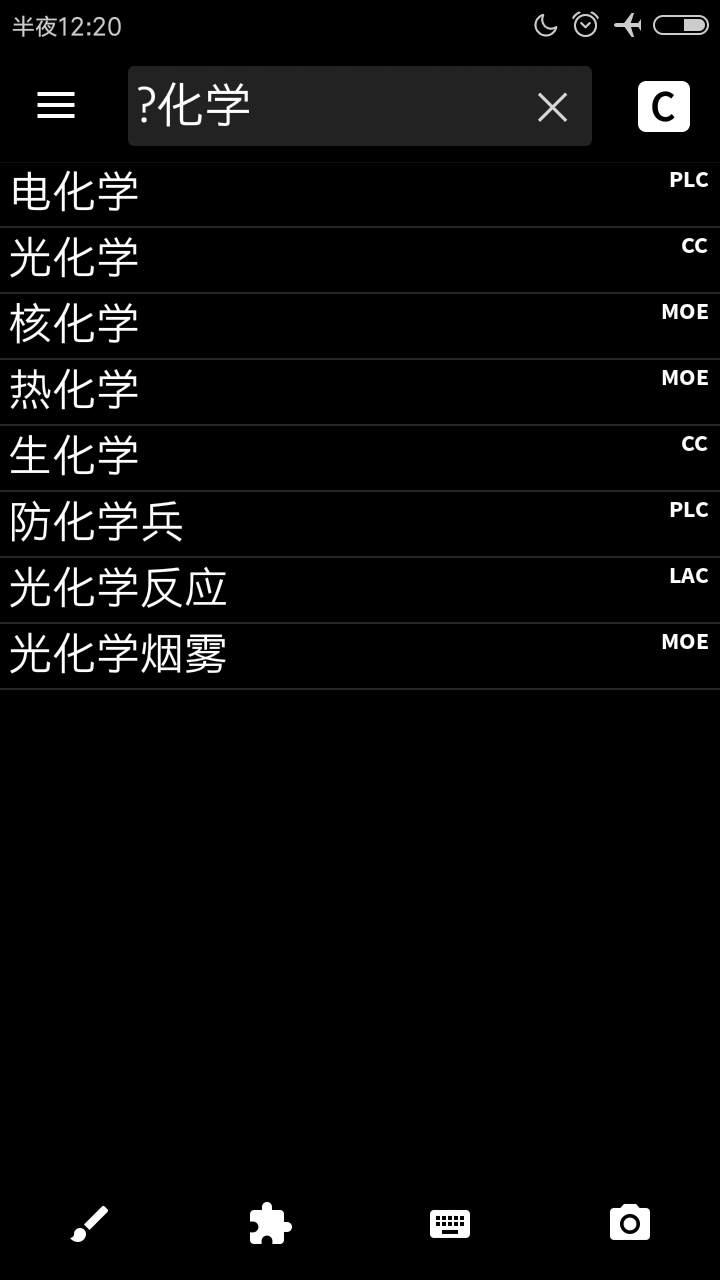View the definition of 防化学兵
720x1280 pixels.
click(x=360, y=524)
